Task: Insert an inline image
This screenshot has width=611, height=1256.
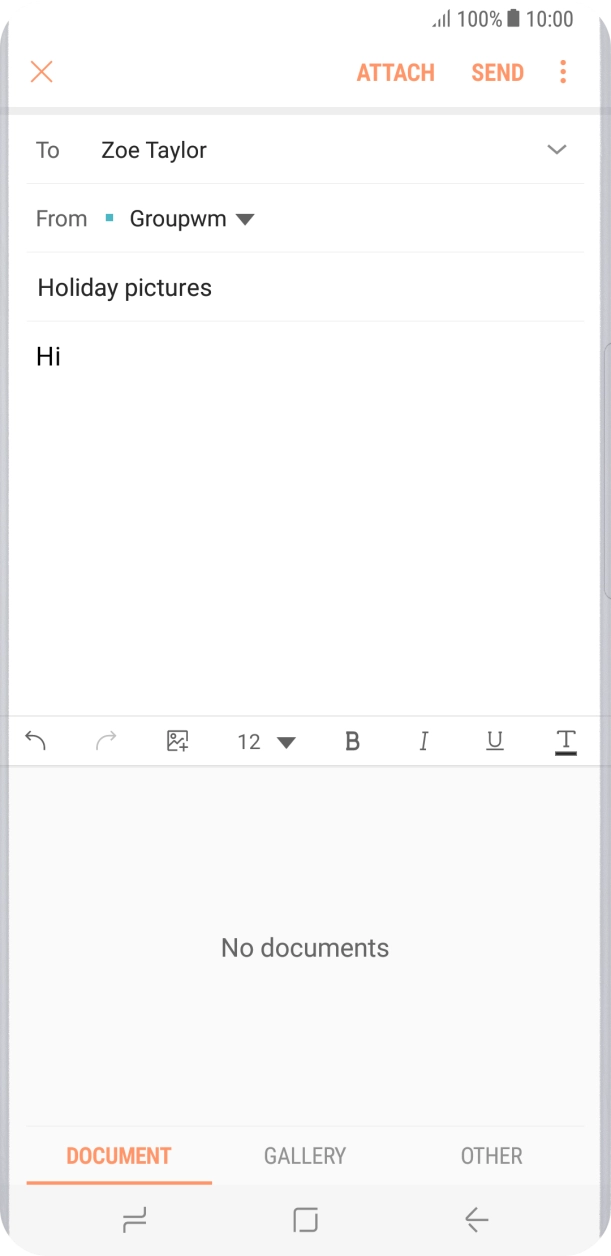Action: coord(177,741)
